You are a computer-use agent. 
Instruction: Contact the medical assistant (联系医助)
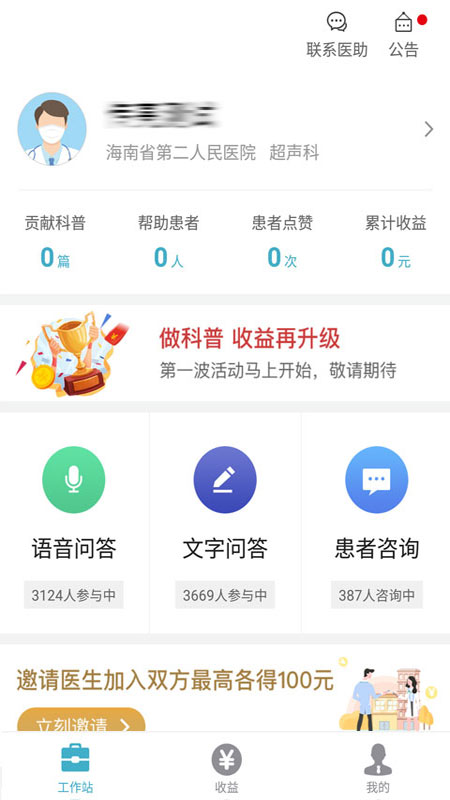(337, 35)
